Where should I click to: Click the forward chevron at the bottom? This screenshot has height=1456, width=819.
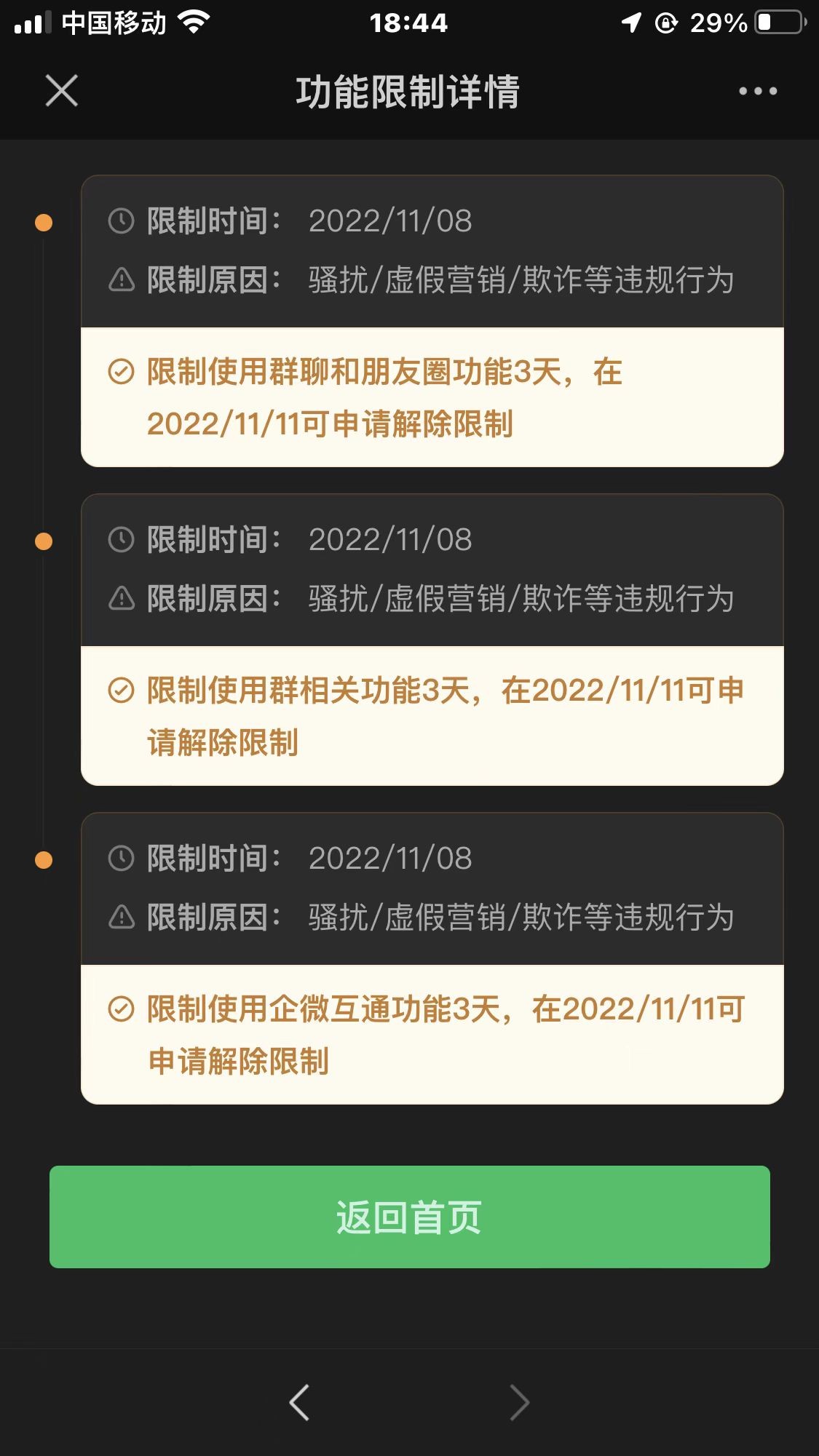pos(520,1403)
